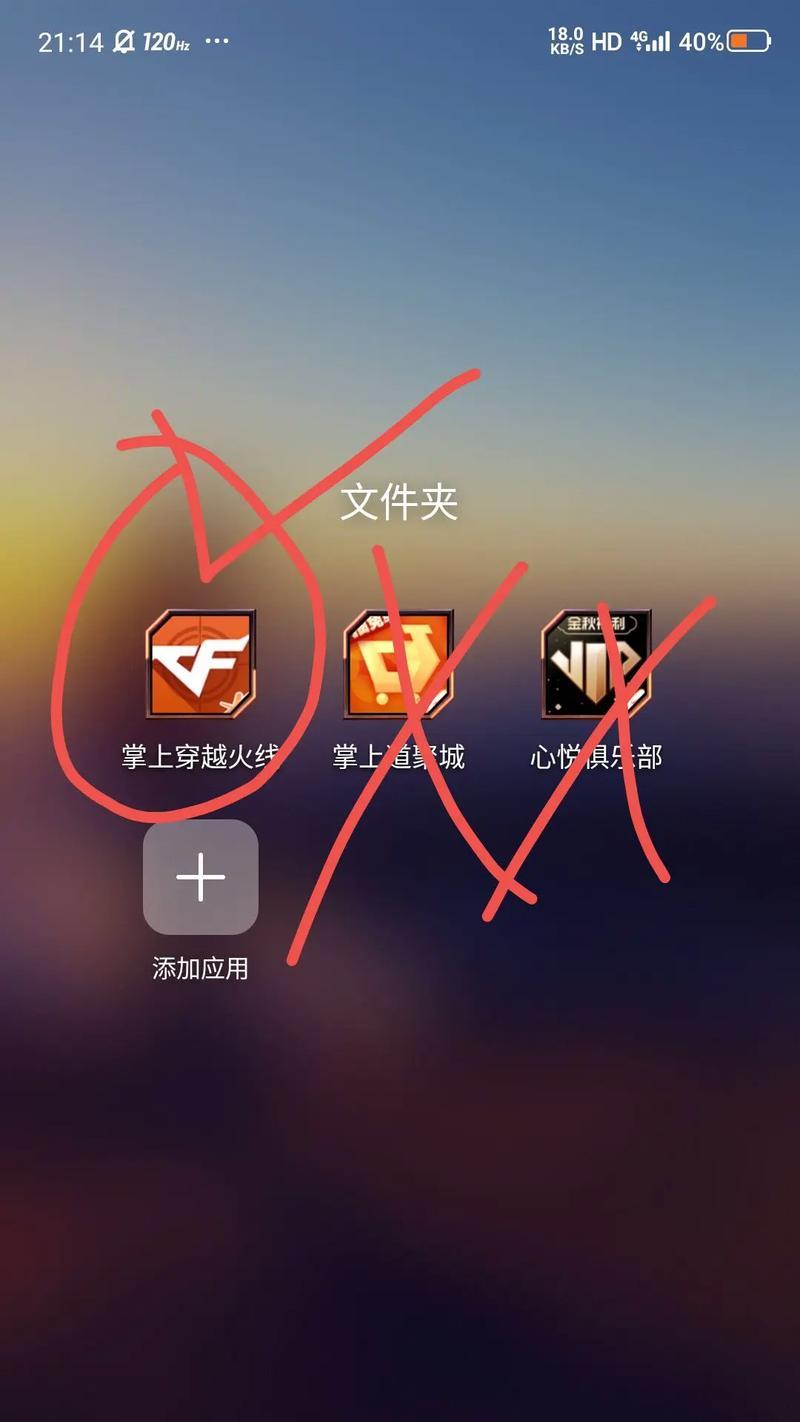Tap the 文件夹 folder name
The width and height of the screenshot is (800, 1422).
click(399, 501)
